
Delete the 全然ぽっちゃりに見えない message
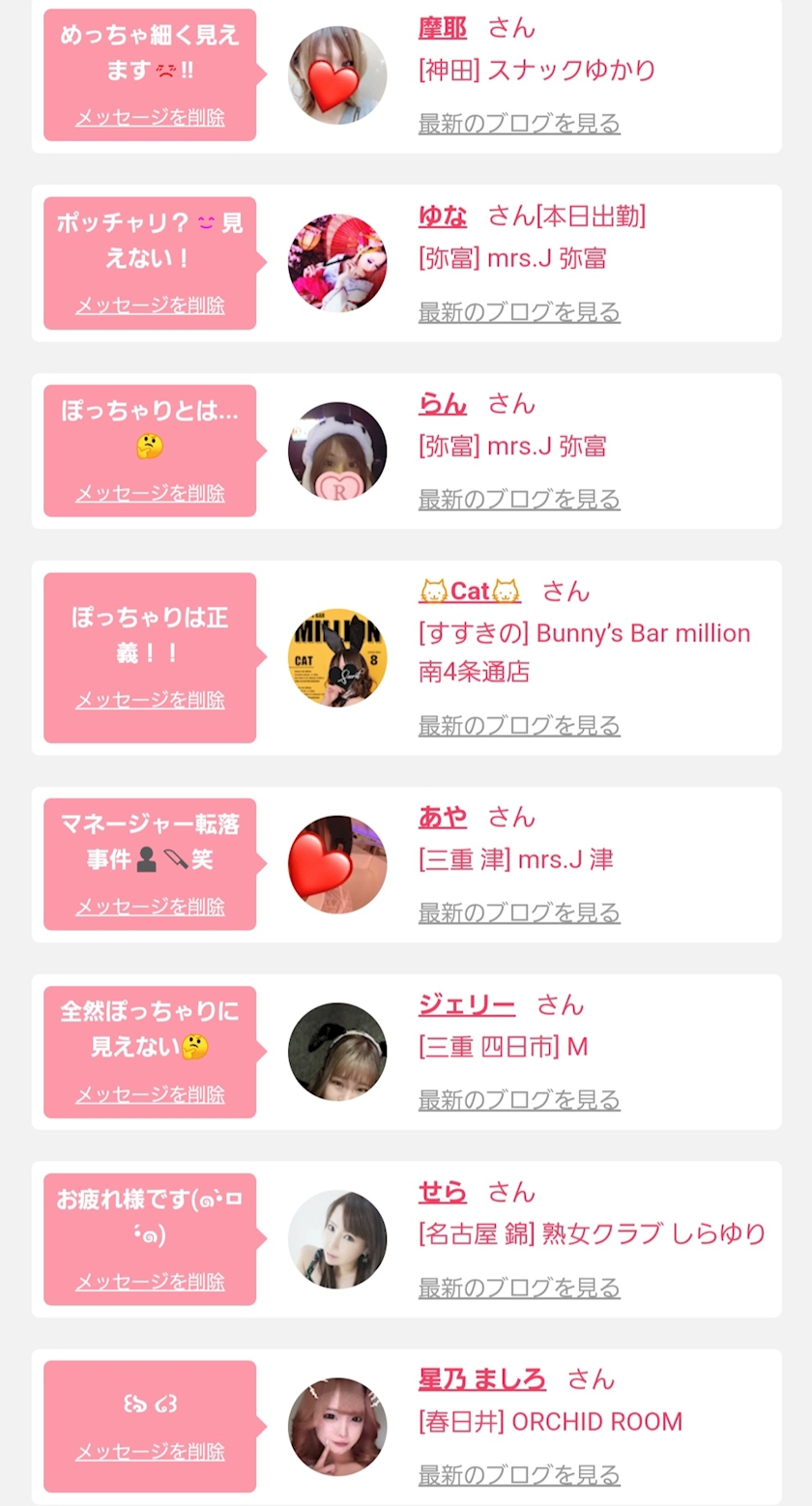(x=150, y=1094)
